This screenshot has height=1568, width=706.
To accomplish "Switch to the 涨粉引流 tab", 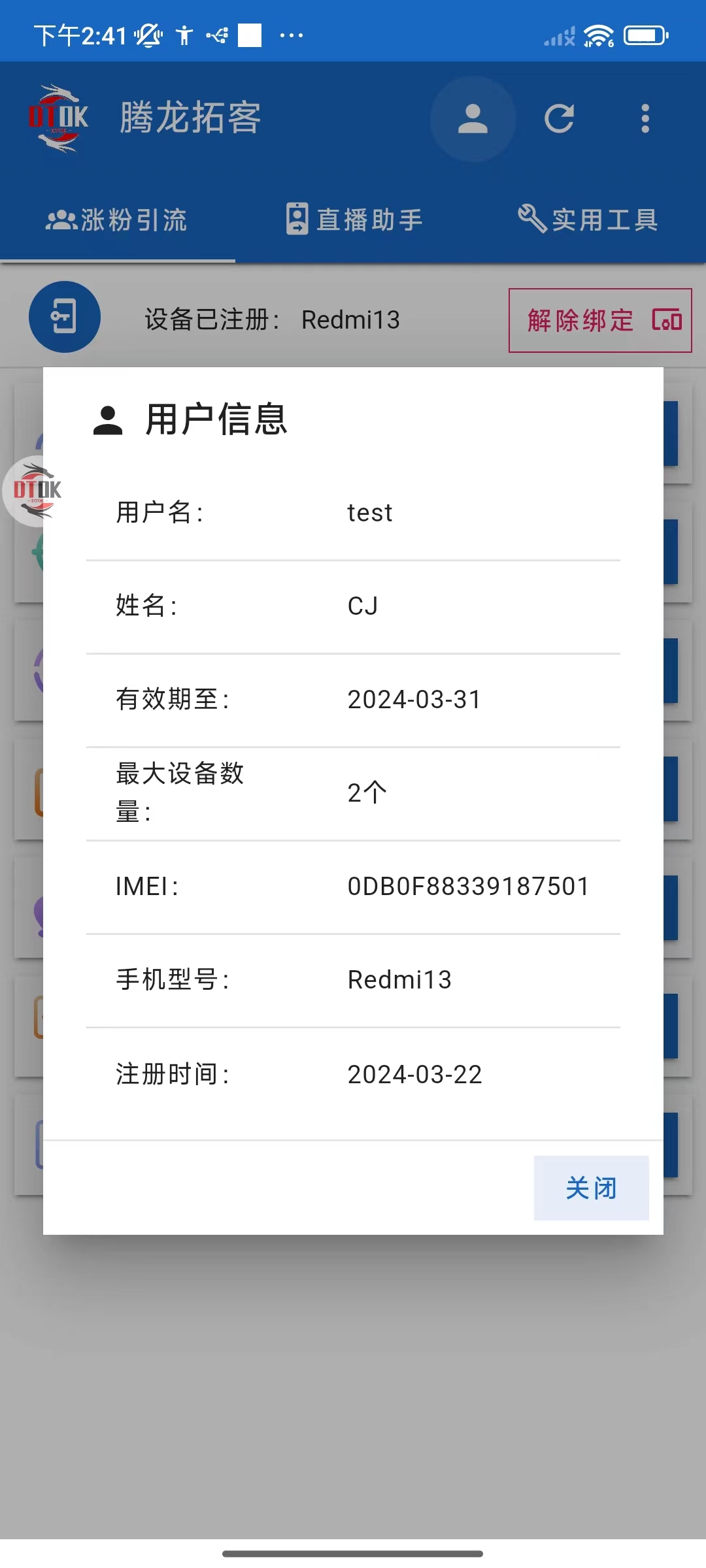I will [x=118, y=220].
